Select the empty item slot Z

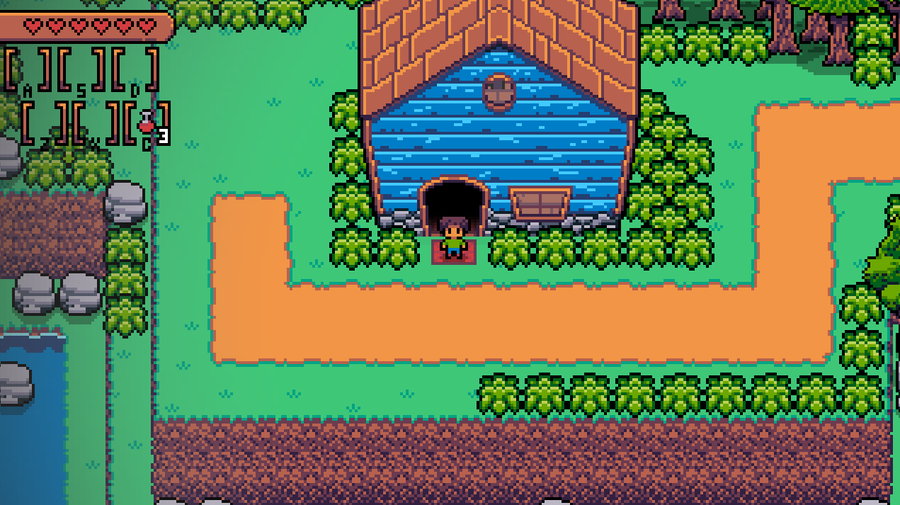click(x=42, y=122)
